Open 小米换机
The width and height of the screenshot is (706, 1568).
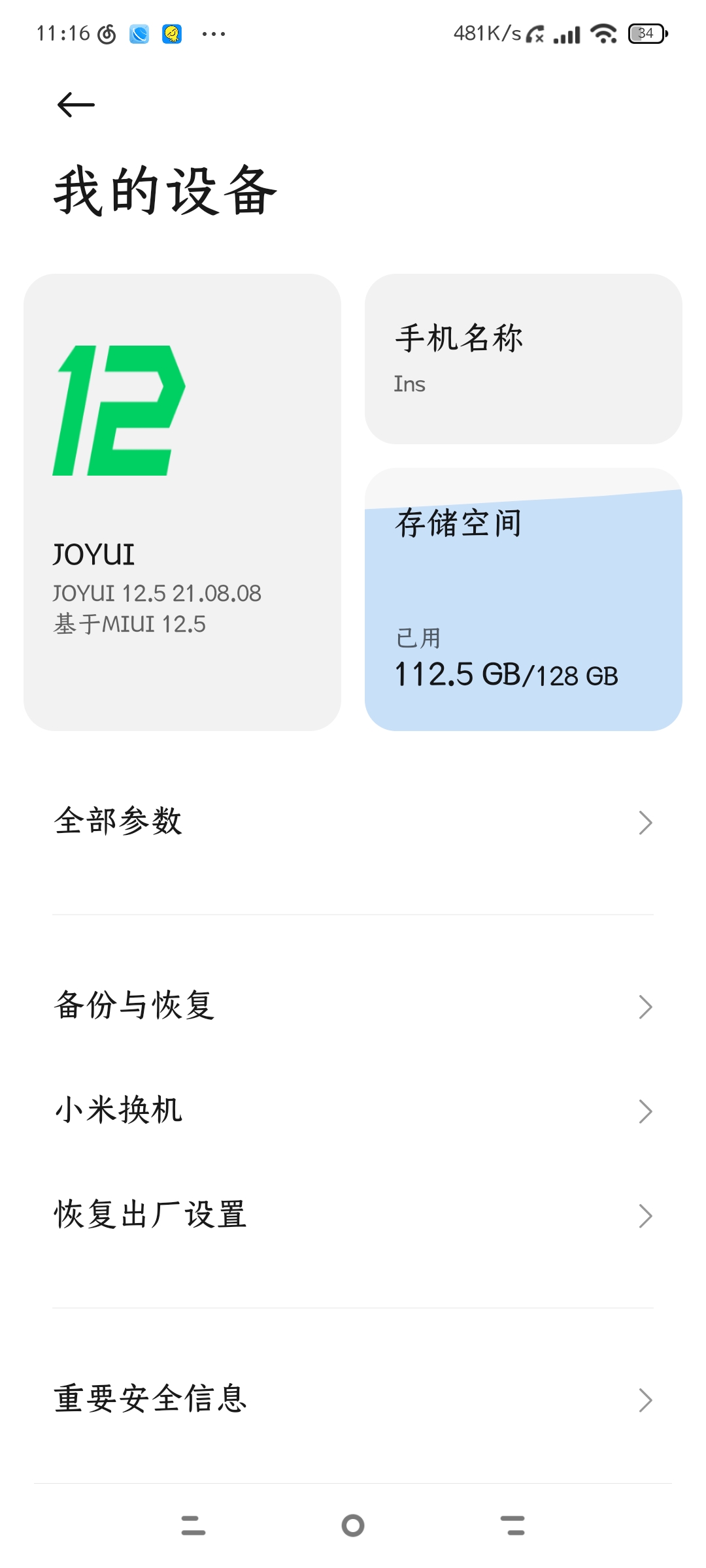point(353,1111)
